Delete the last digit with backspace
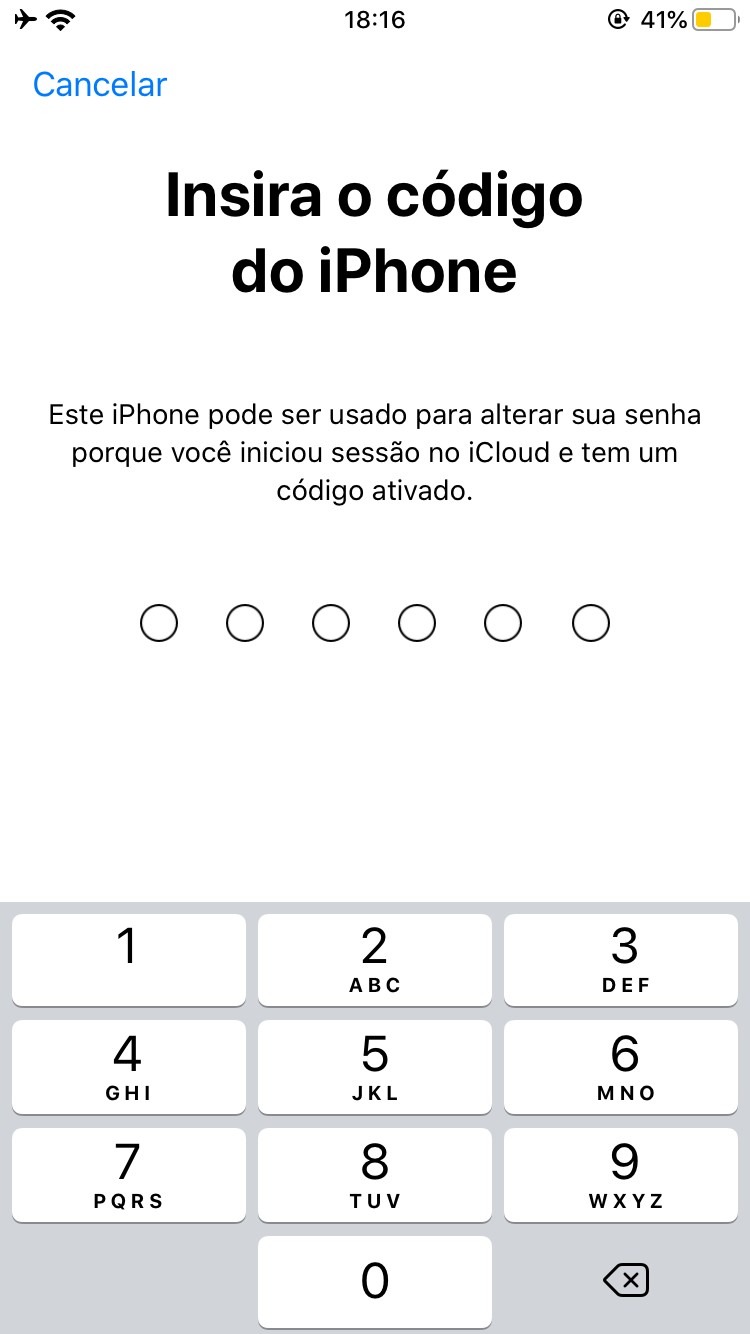 [626, 1281]
